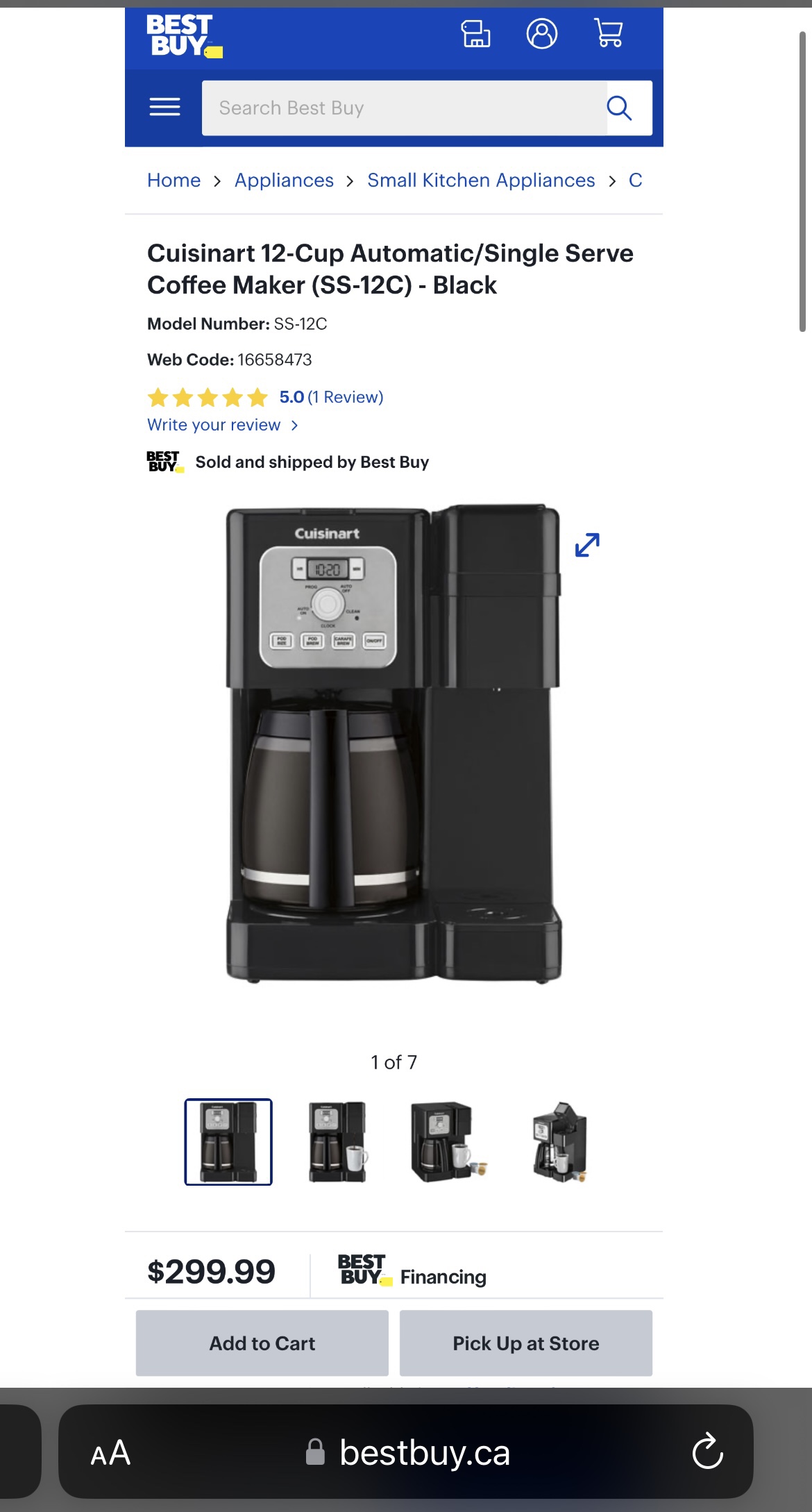Viewport: 812px width, 1512px height.
Task: Select the third product thumbnail
Action: coord(448,1142)
